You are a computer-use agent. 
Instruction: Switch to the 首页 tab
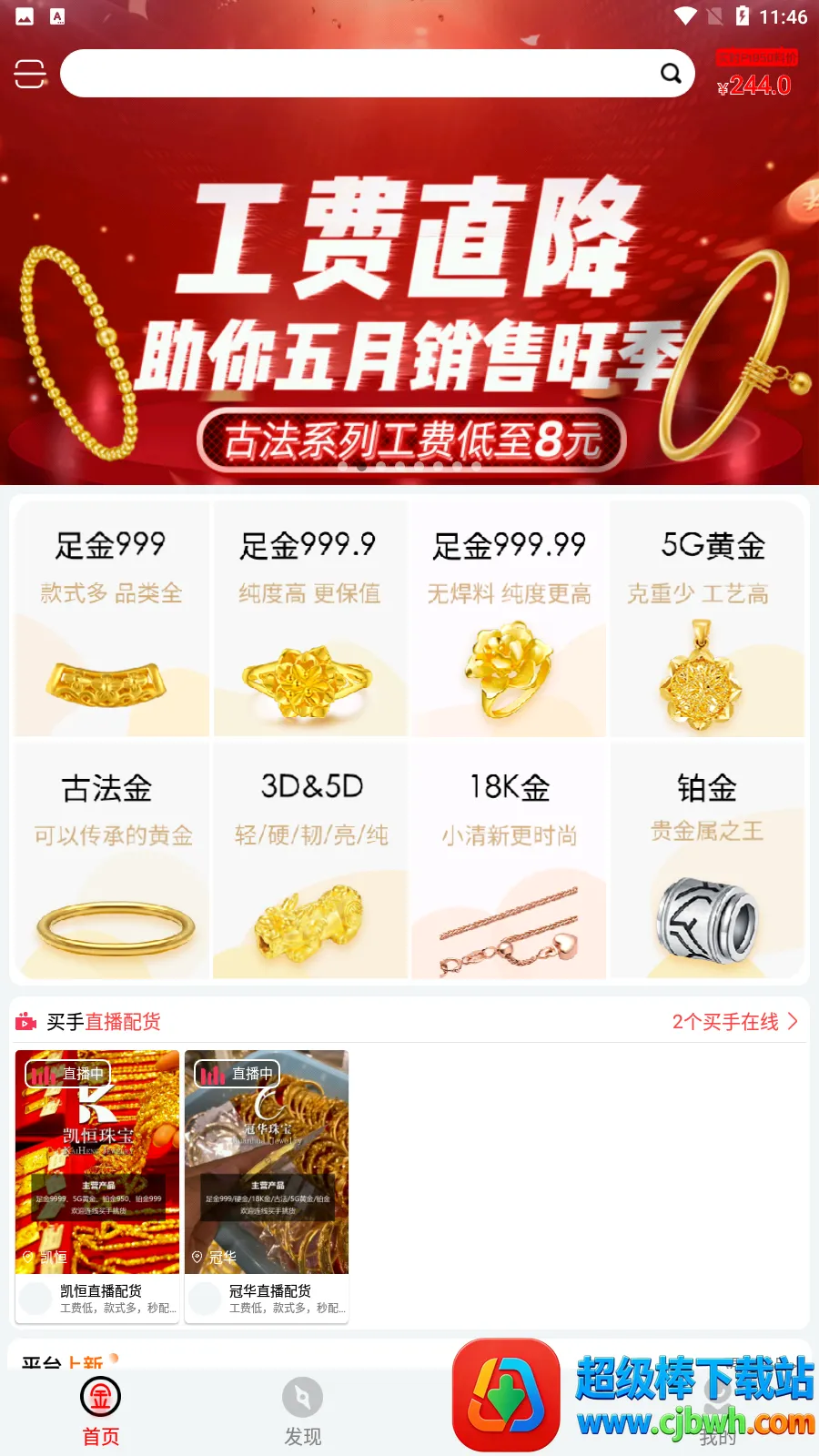click(100, 1412)
